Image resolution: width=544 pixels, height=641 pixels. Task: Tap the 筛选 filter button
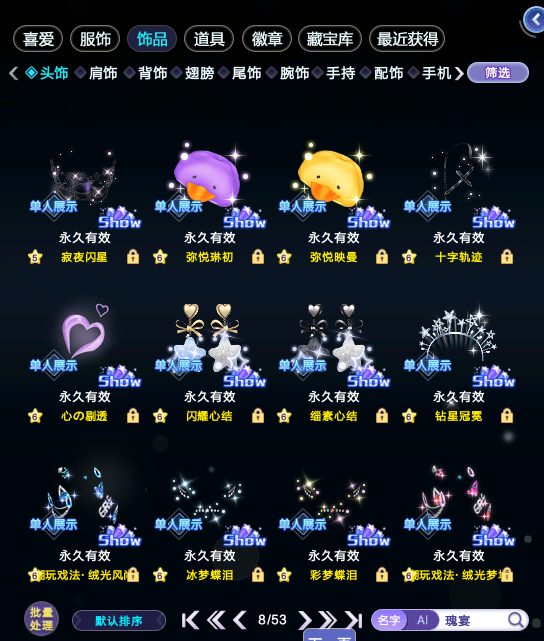pos(498,73)
